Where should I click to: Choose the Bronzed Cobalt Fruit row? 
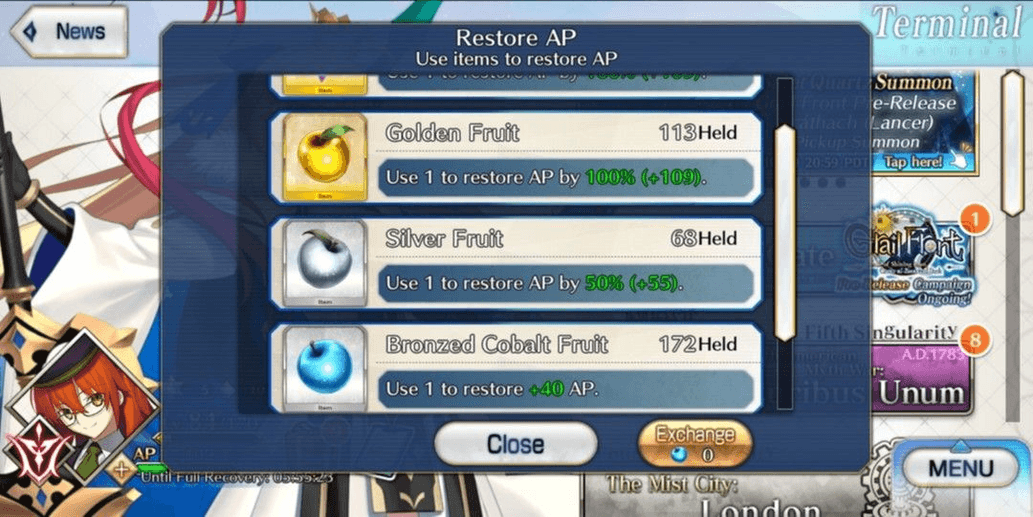(x=515, y=368)
